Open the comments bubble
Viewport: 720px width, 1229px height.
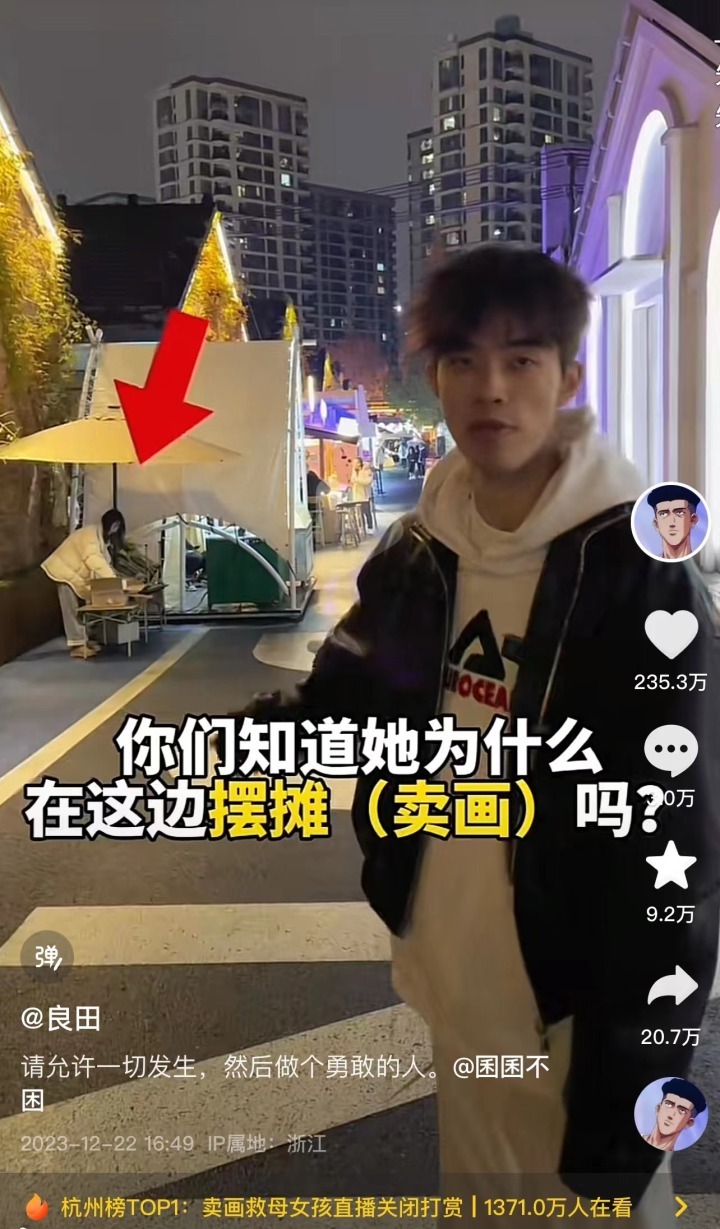(x=670, y=750)
